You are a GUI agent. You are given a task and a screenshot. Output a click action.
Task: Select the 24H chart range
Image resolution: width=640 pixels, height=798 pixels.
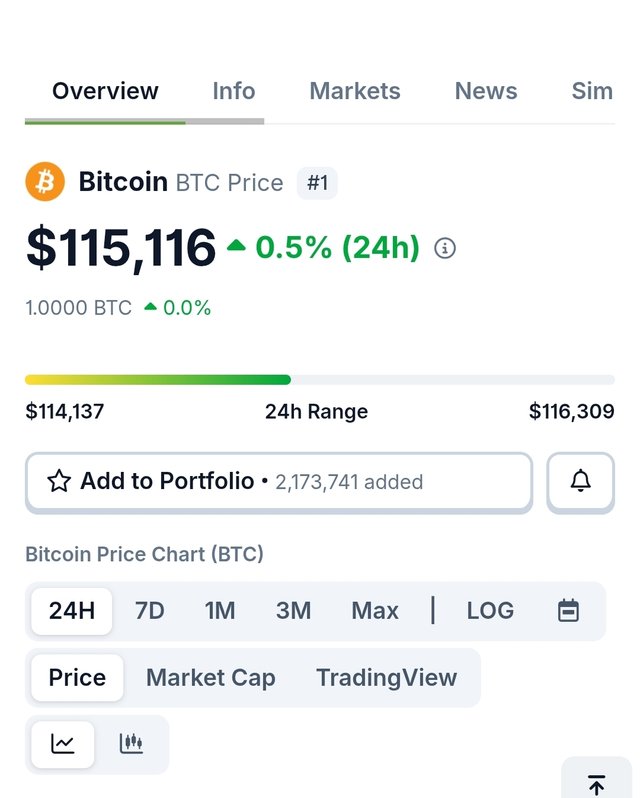click(x=72, y=610)
